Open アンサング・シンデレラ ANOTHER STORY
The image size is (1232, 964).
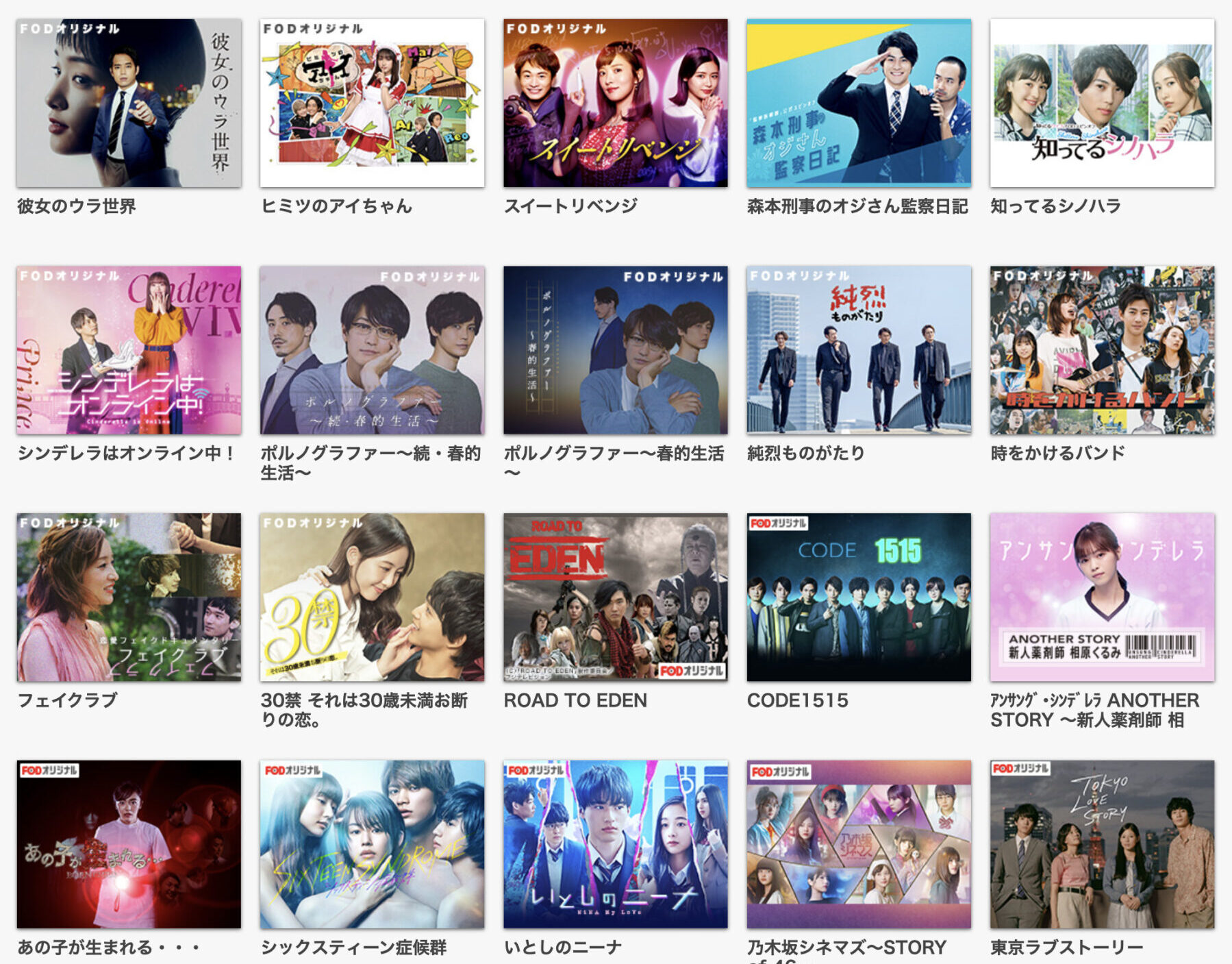[x=1102, y=597]
